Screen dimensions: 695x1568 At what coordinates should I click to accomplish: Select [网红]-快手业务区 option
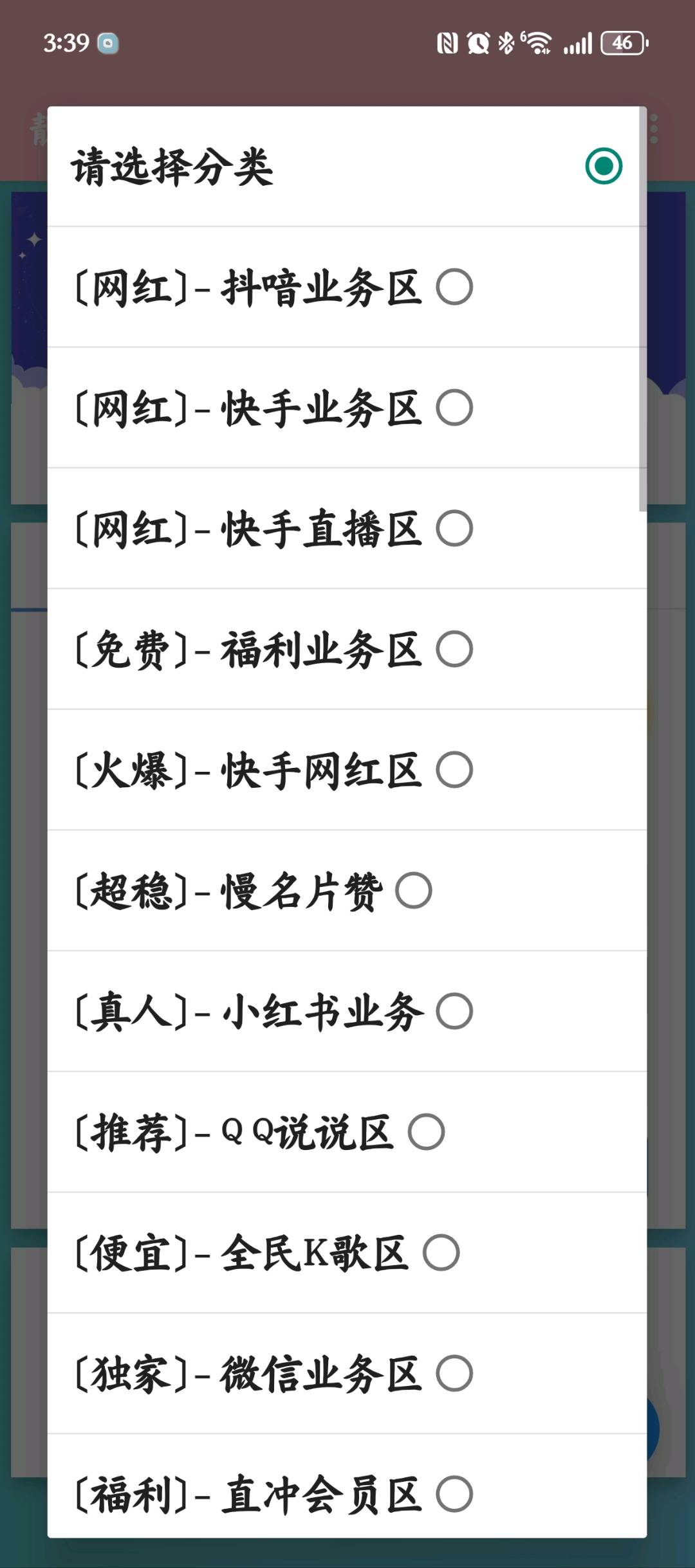(347, 408)
